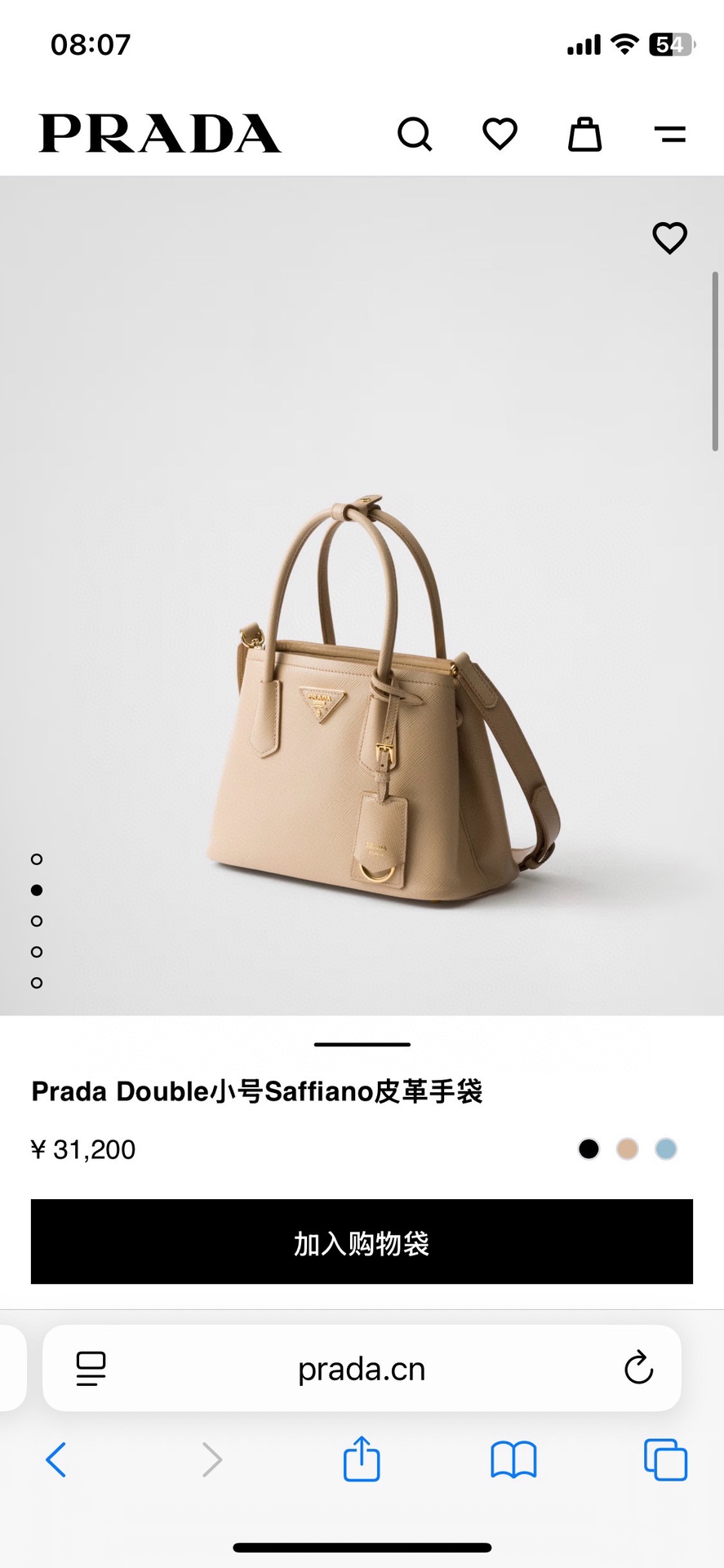724x1568 pixels.
Task: Jump to the last image indicator dot
Action: pyautogui.click(x=37, y=983)
